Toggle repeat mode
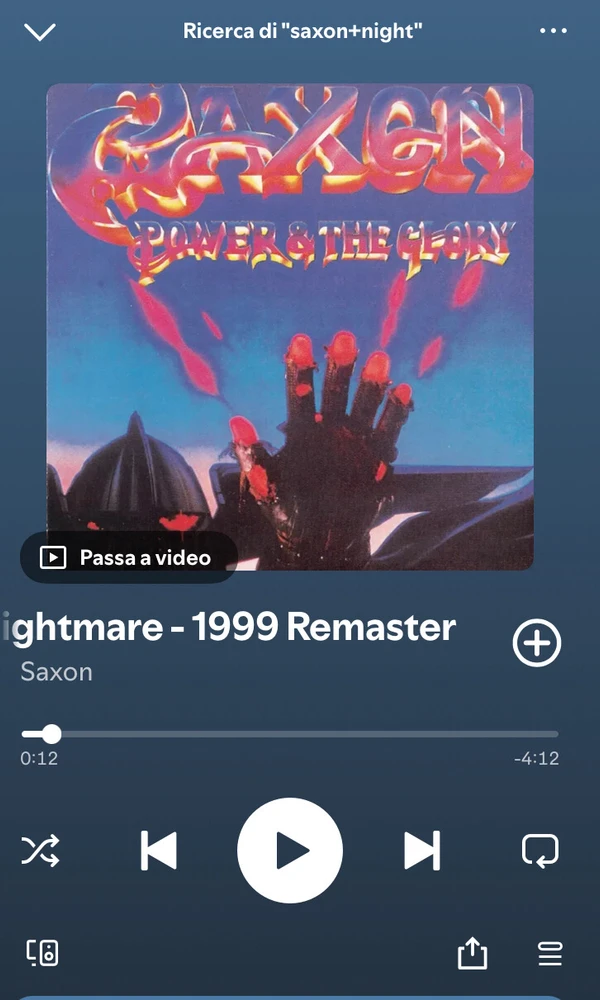The image size is (600, 1000). coord(541,851)
